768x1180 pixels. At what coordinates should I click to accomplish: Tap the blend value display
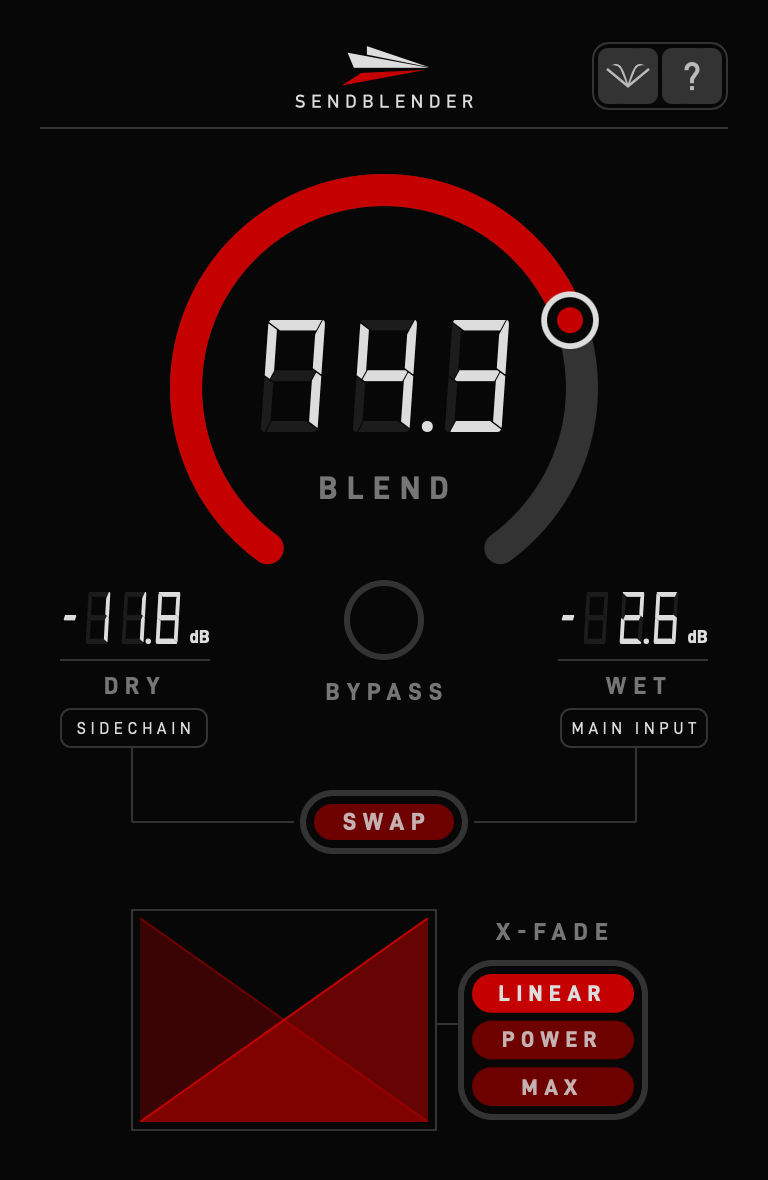(386, 376)
